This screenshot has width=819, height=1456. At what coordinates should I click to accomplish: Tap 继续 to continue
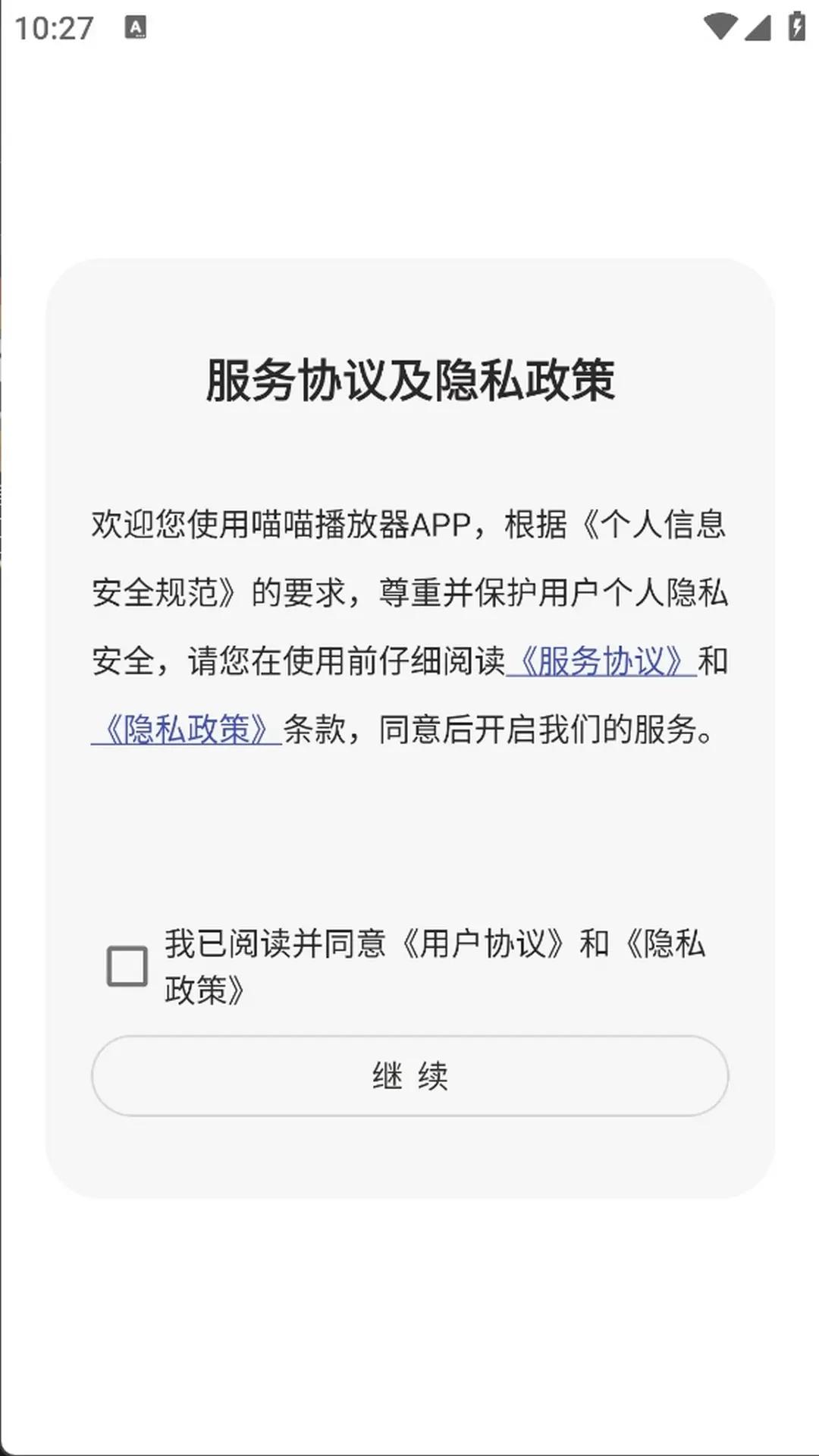click(x=409, y=1075)
